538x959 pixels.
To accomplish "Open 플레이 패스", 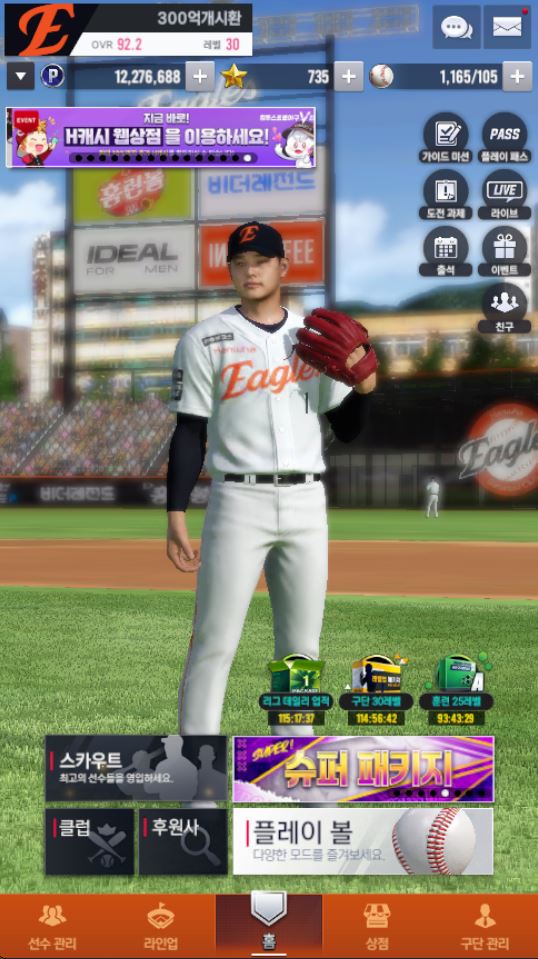I will 505,138.
